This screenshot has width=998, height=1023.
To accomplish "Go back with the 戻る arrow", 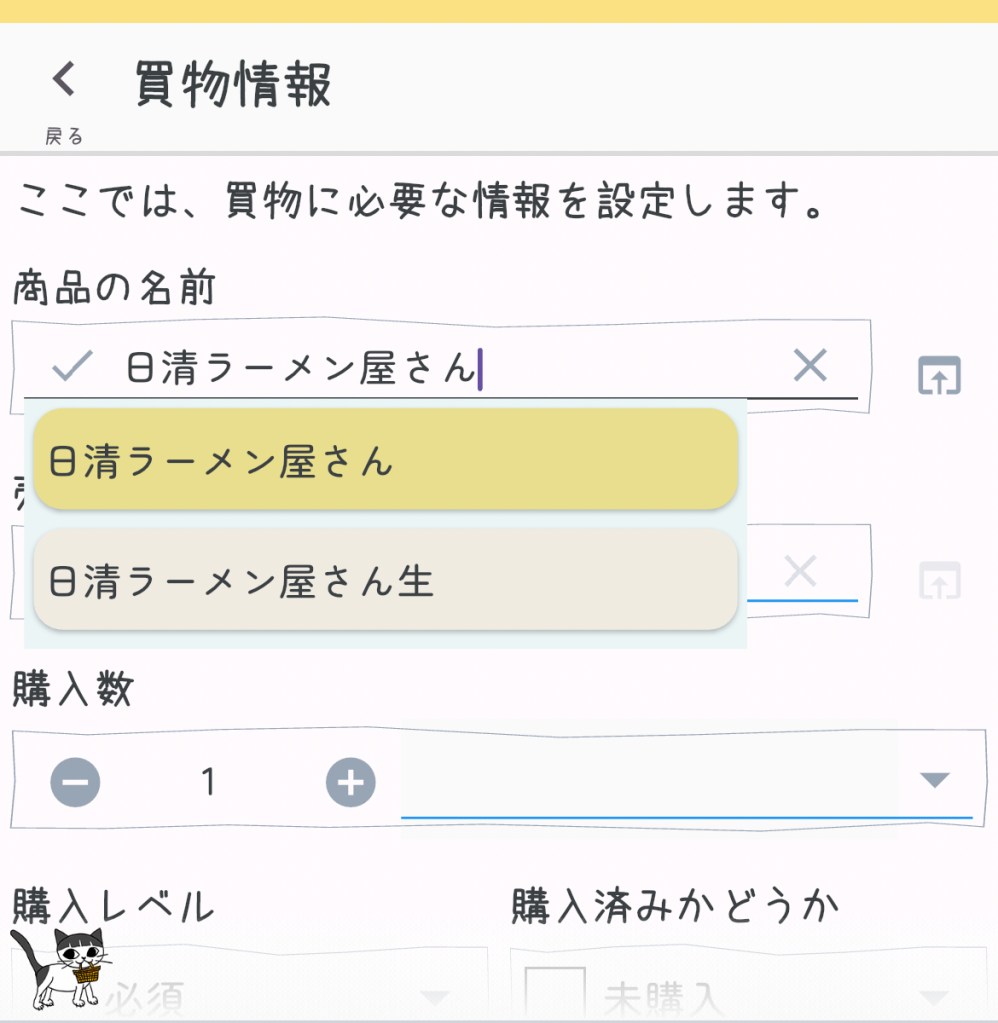I will click(x=64, y=80).
